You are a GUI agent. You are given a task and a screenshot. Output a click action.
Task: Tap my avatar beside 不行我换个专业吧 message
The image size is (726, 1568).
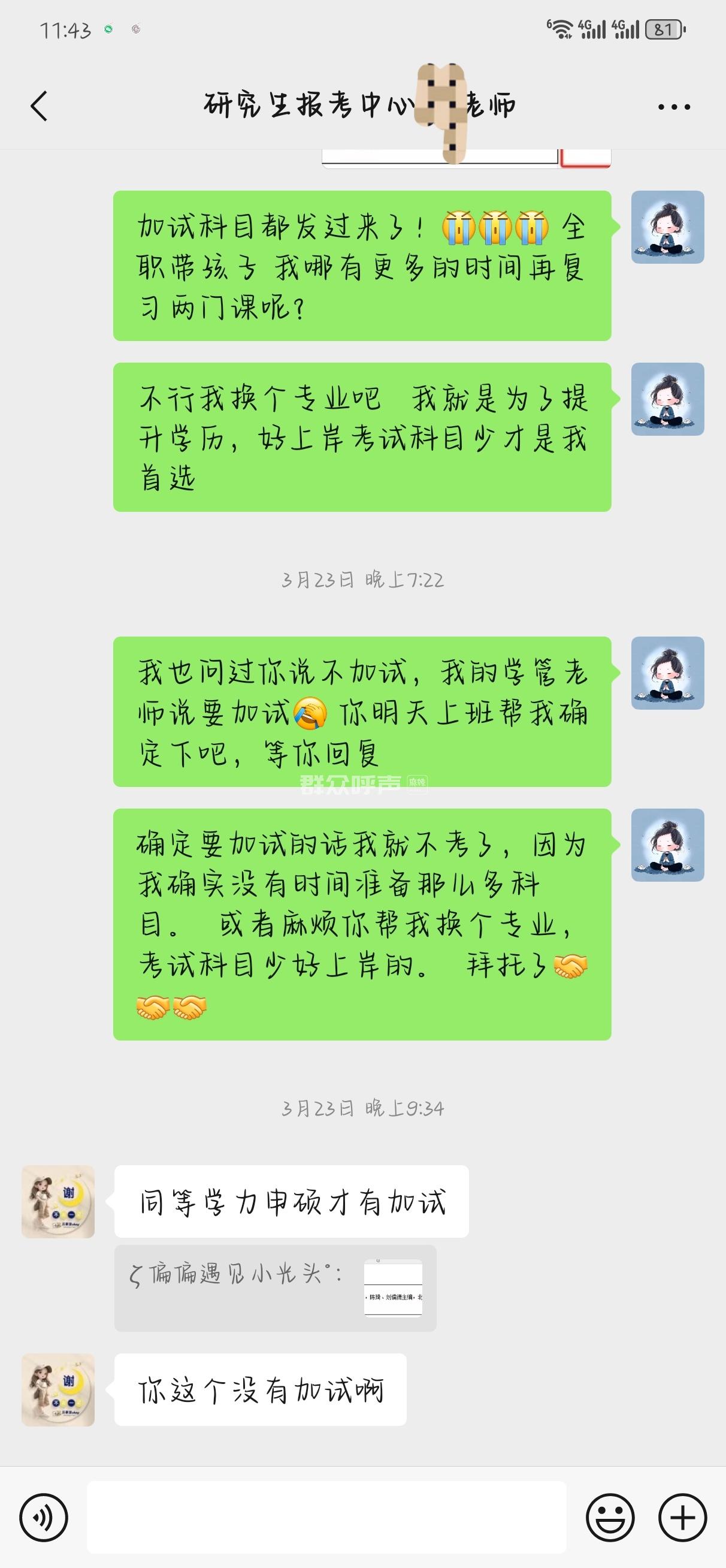(667, 399)
